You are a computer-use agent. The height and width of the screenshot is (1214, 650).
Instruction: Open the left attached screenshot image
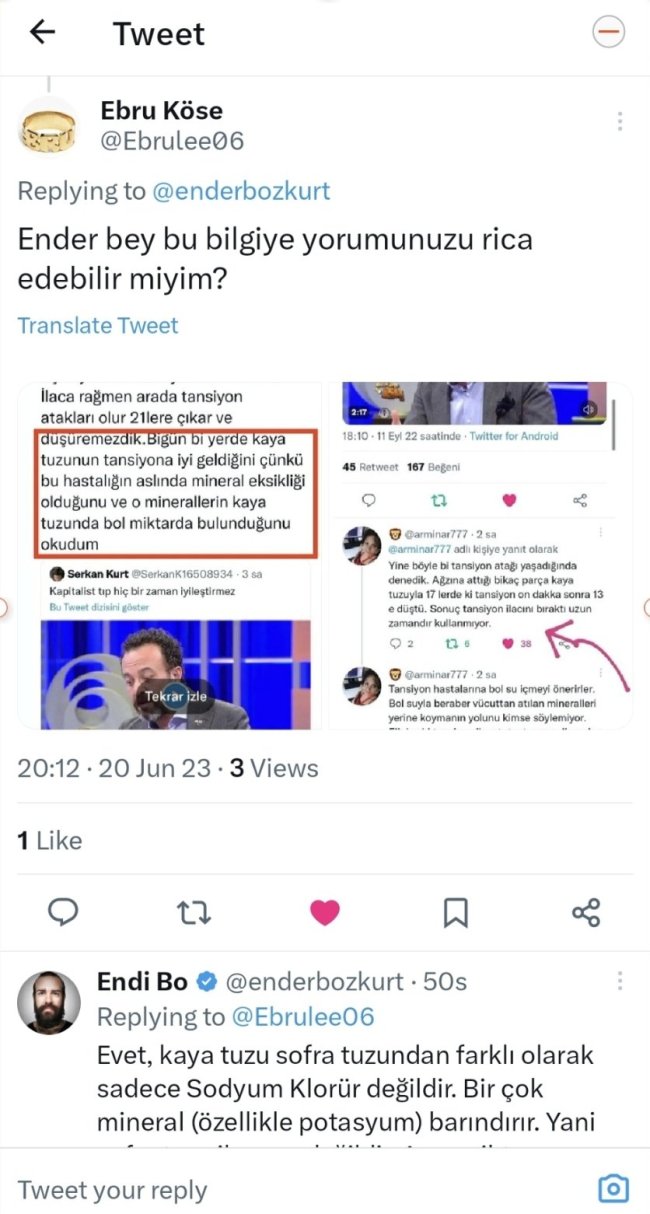pos(172,555)
